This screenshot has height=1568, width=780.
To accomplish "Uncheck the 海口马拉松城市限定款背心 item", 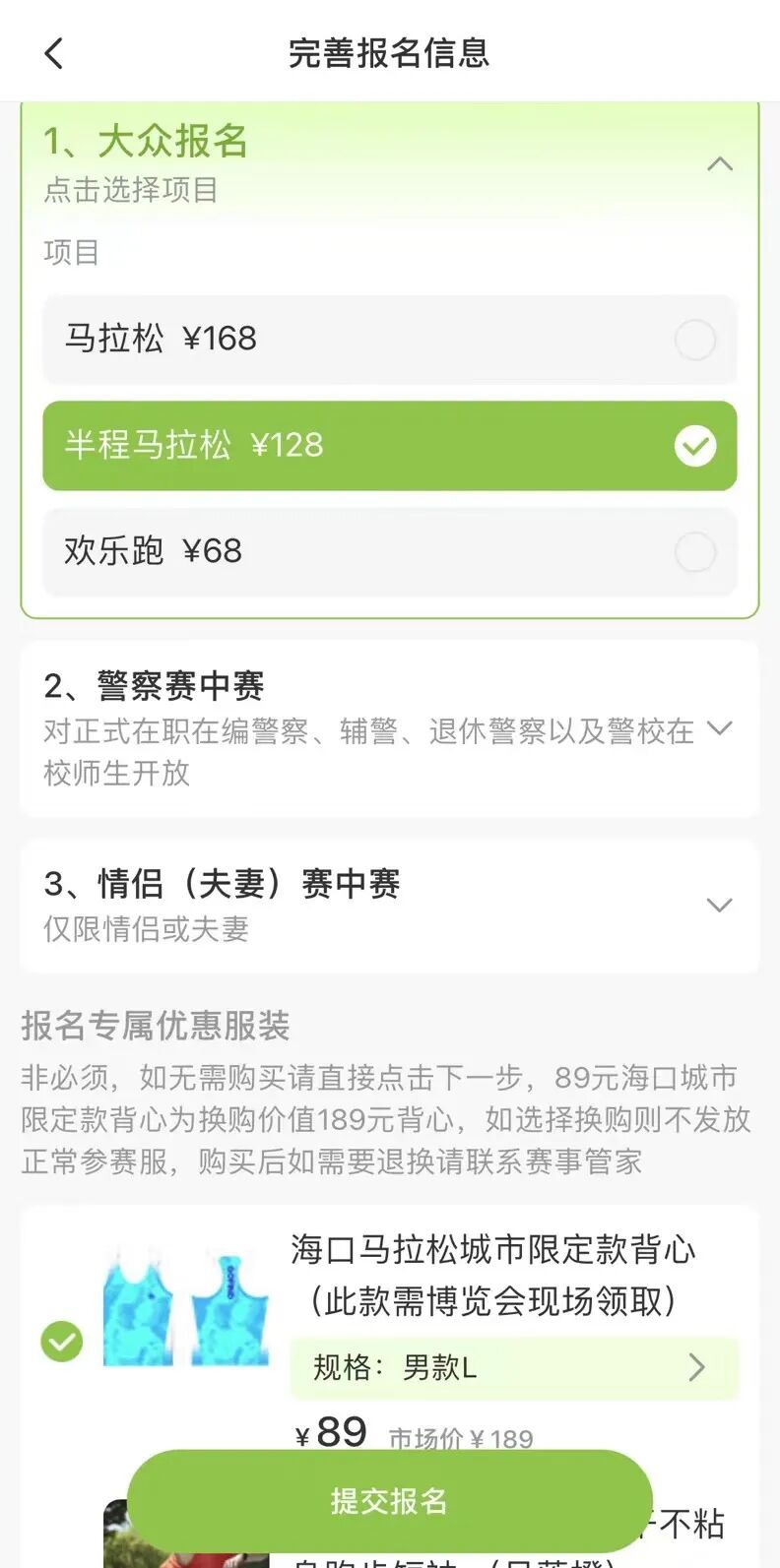I will pos(61,1342).
